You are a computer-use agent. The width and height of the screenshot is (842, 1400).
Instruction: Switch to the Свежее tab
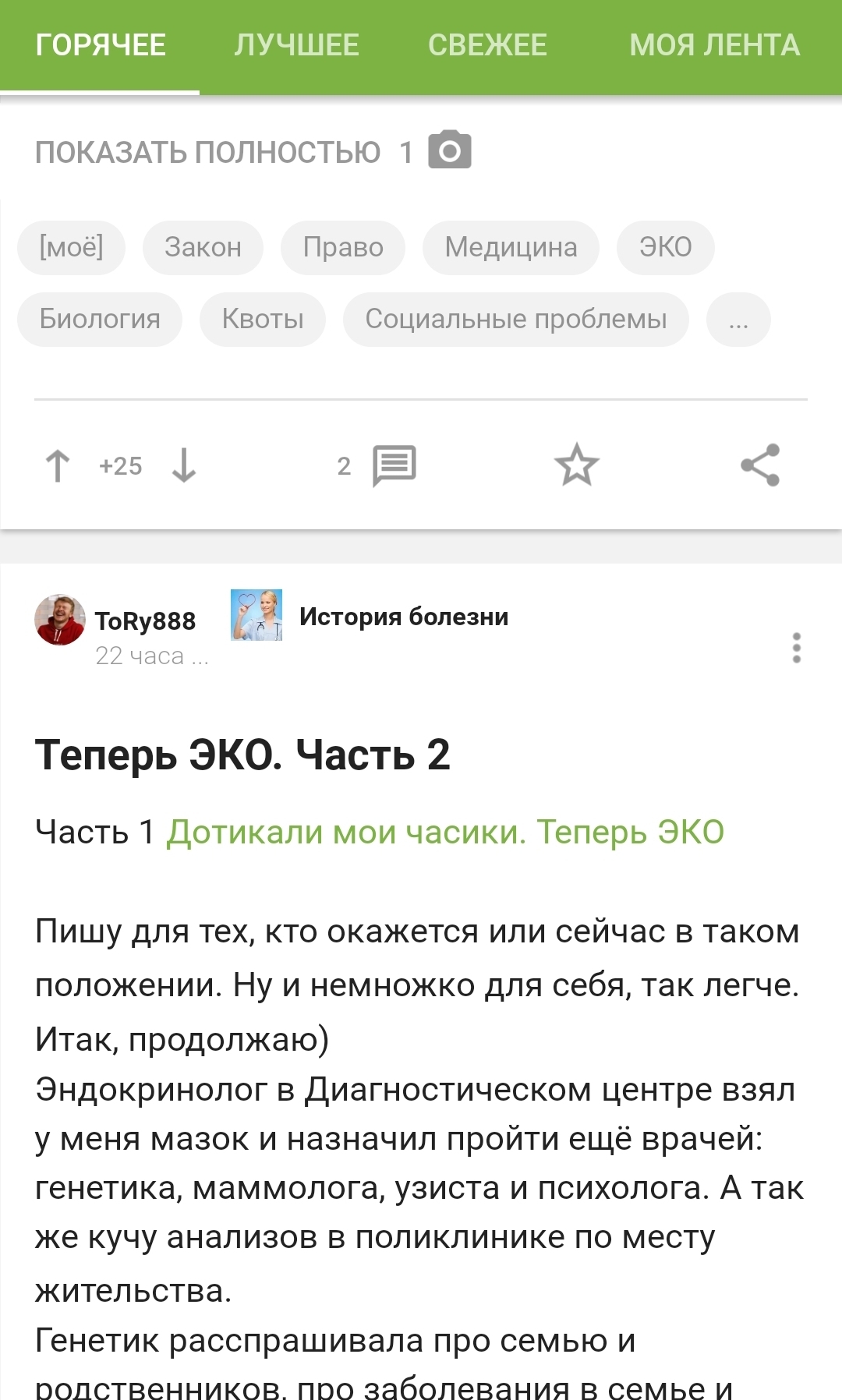(x=487, y=45)
